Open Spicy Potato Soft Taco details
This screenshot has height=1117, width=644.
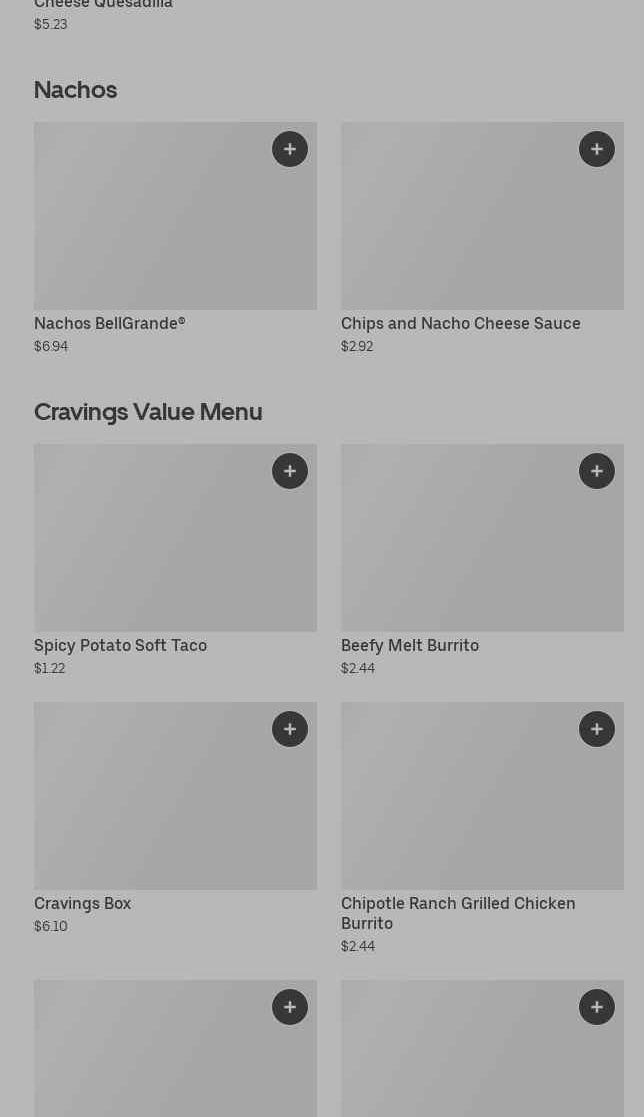tap(175, 561)
